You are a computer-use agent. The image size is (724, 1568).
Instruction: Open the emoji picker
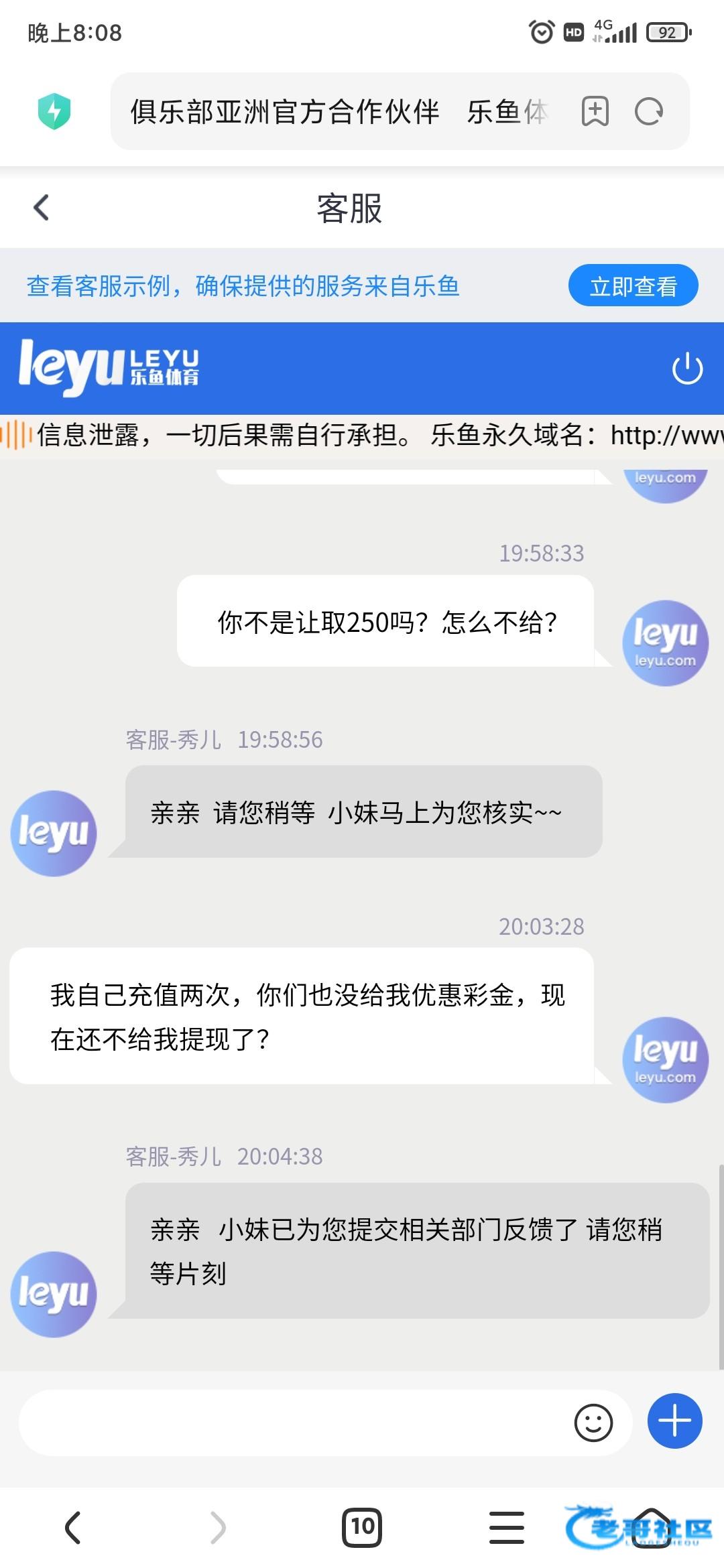click(594, 1422)
